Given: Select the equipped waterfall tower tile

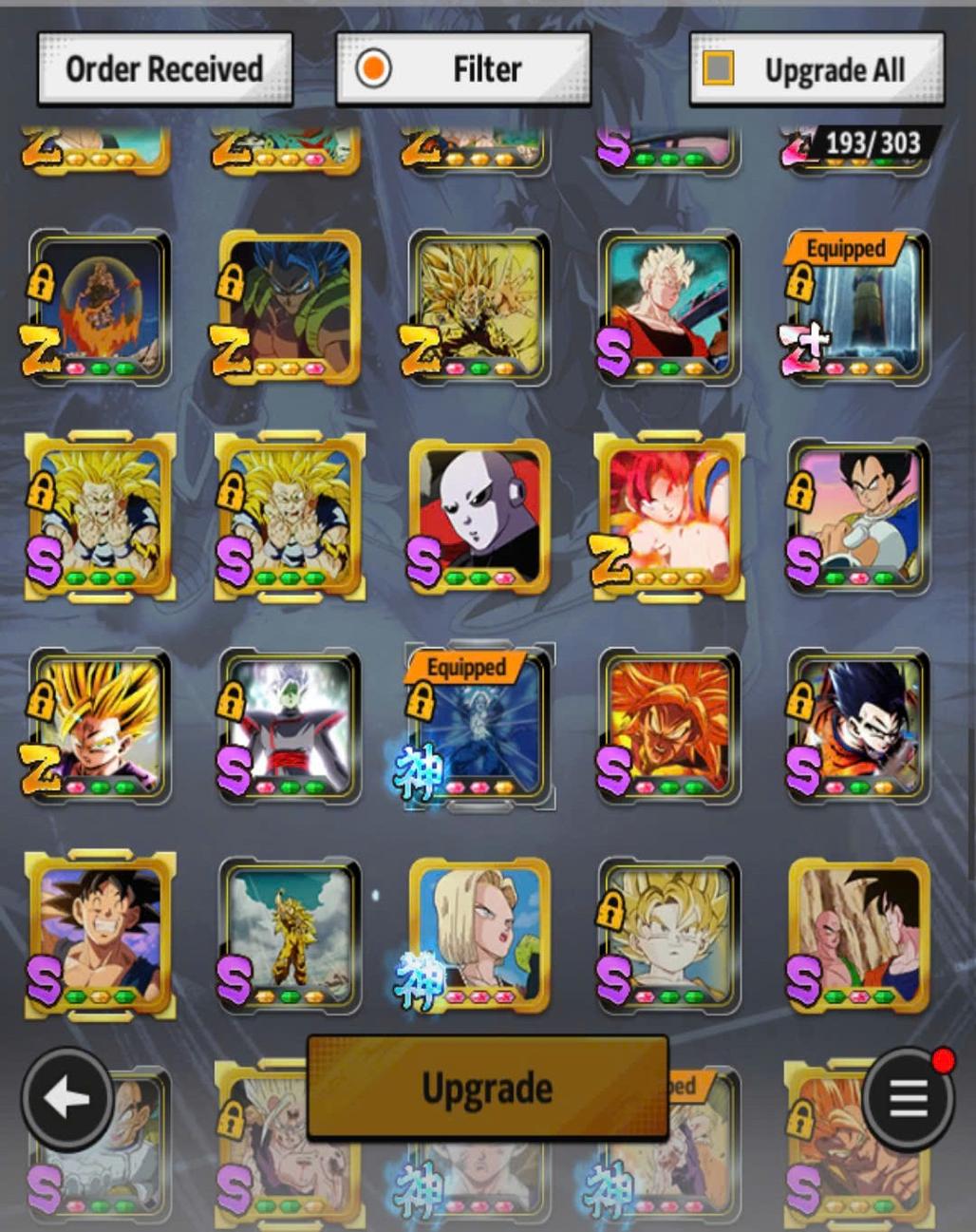Looking at the screenshot, I should 857,307.
